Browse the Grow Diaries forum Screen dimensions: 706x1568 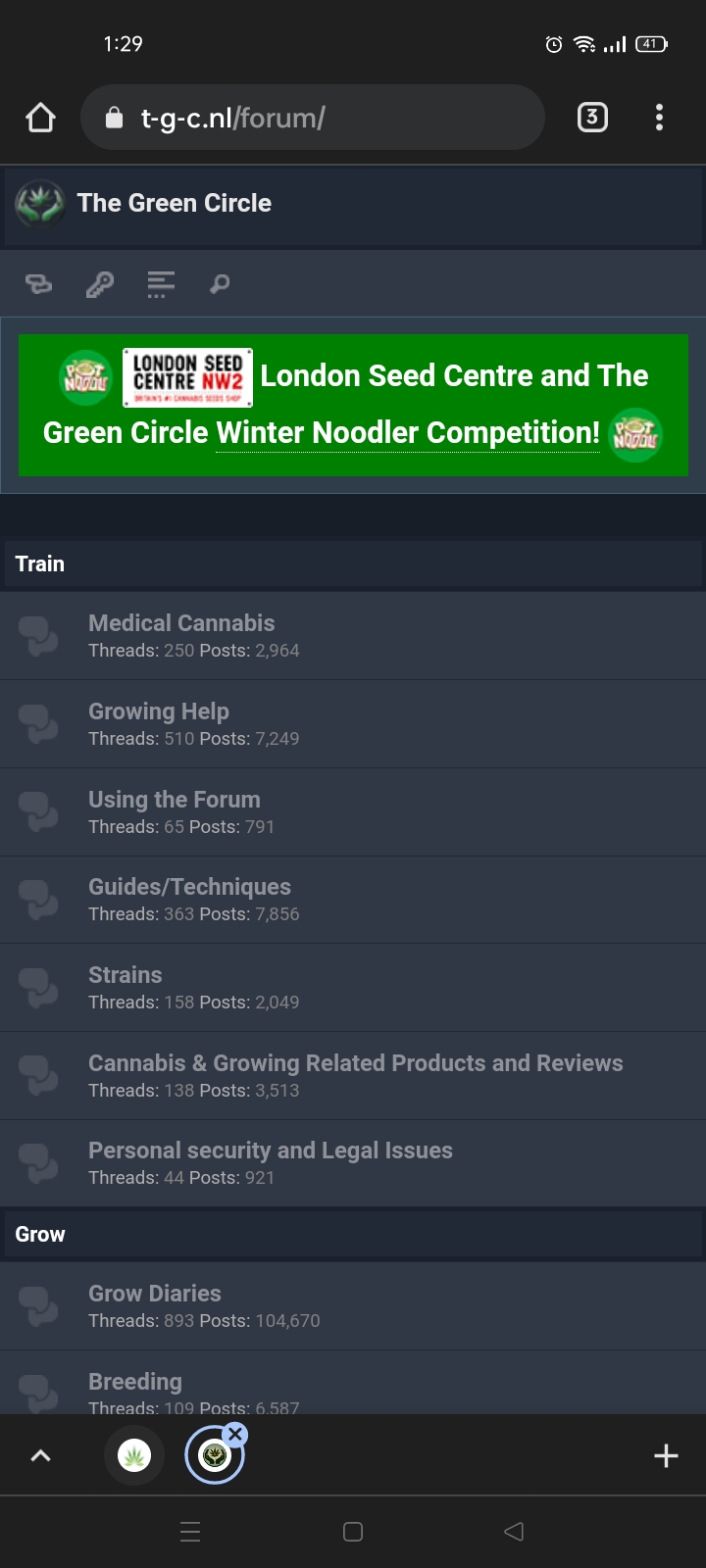click(x=155, y=1294)
